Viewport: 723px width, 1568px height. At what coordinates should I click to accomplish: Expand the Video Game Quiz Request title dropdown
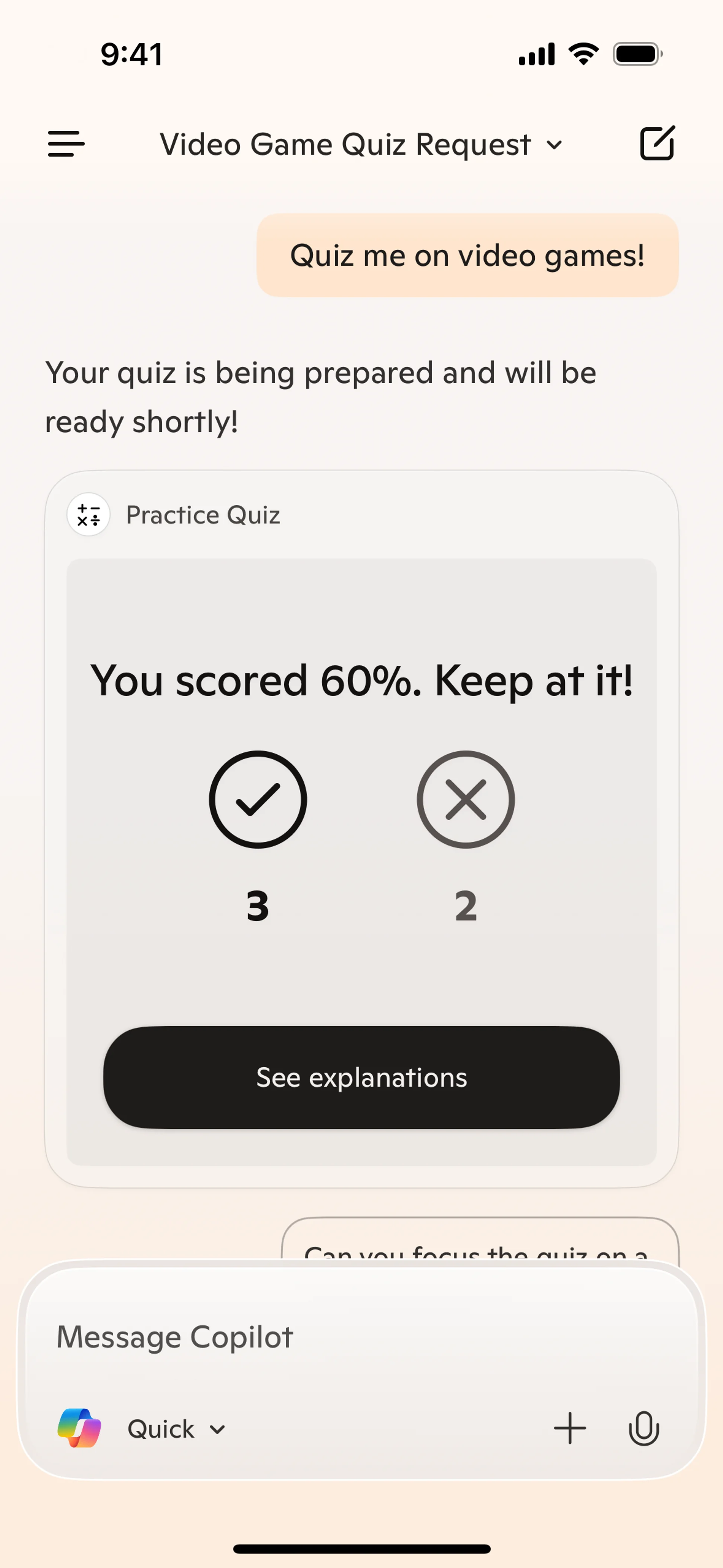(361, 145)
